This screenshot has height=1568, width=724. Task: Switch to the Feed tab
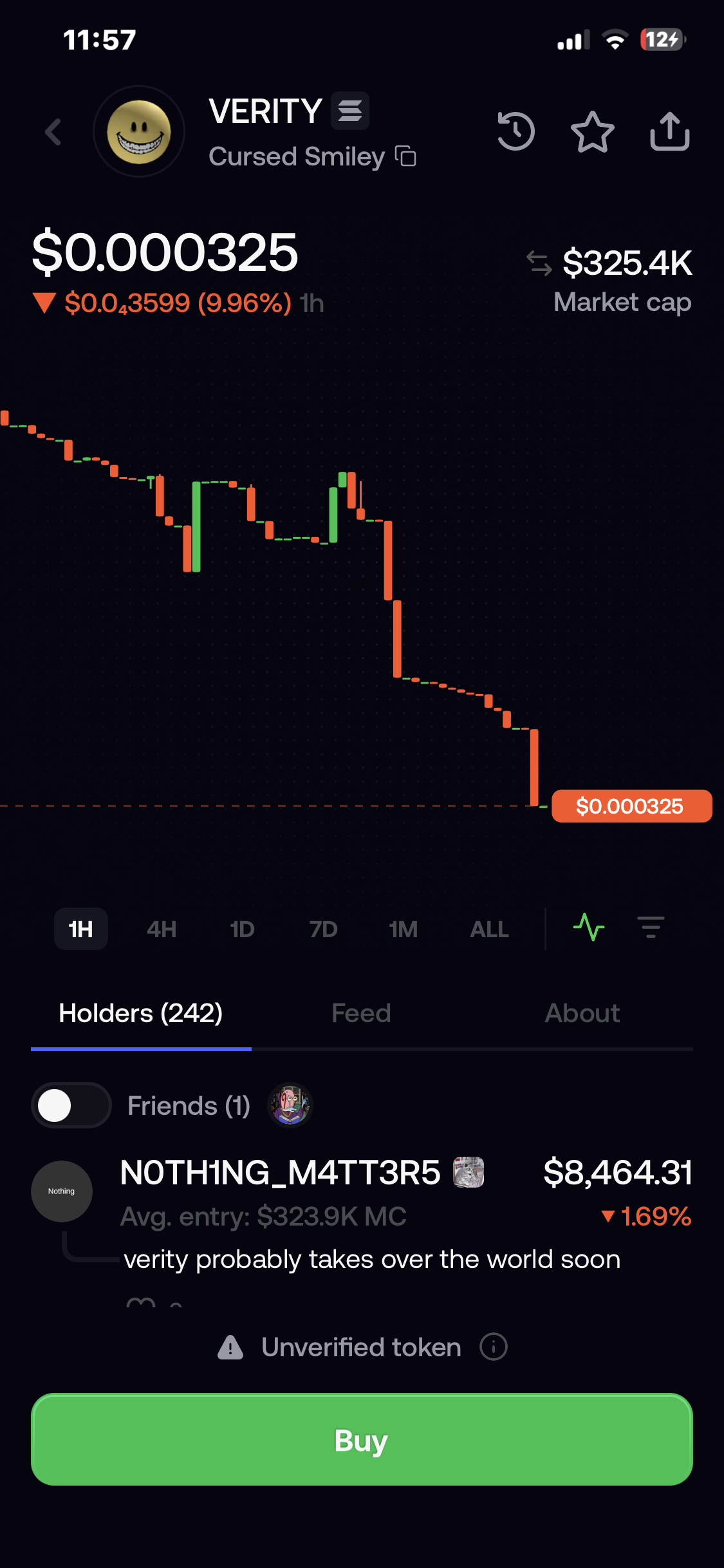(x=361, y=1013)
